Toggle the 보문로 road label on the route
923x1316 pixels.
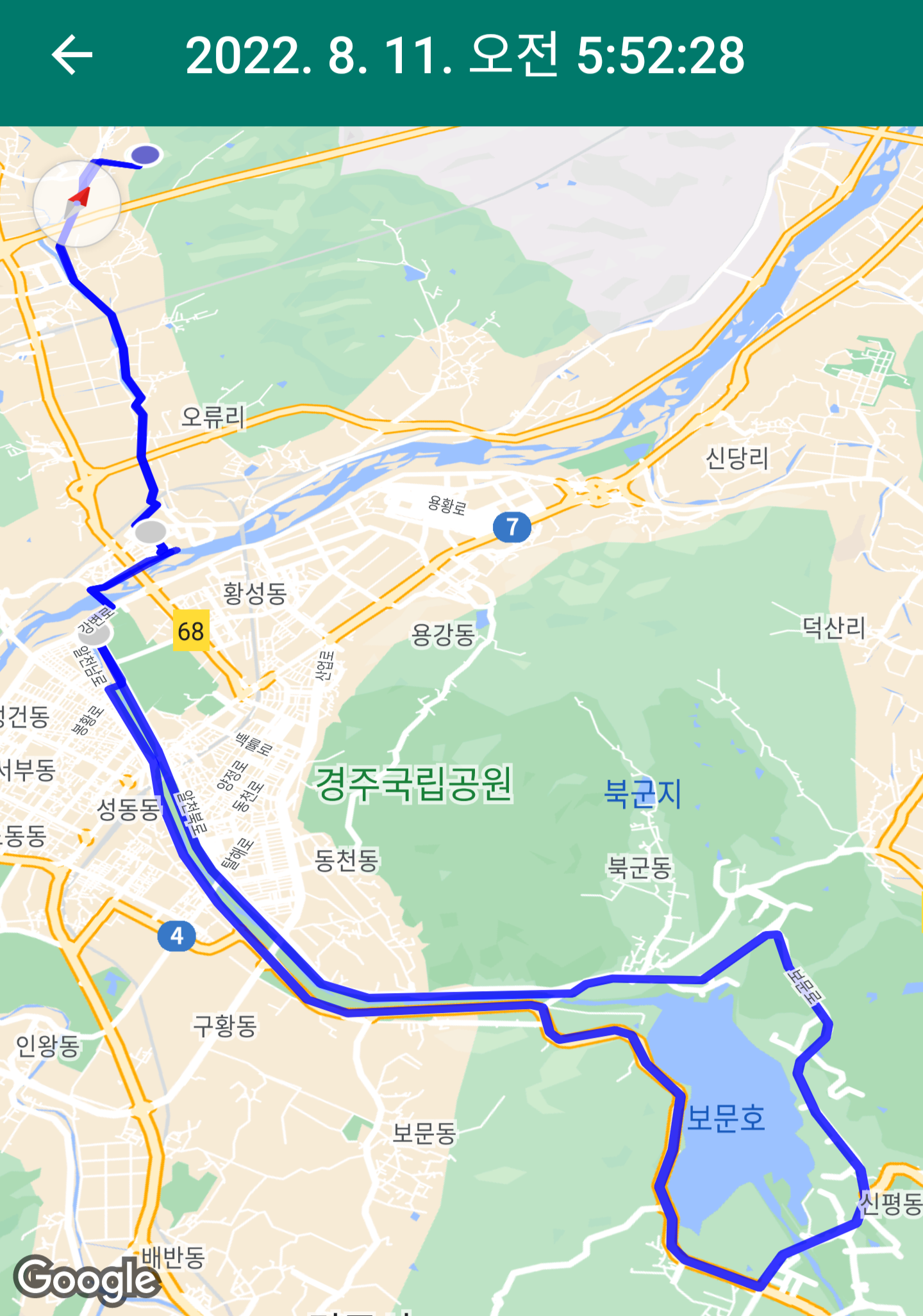(x=803, y=987)
